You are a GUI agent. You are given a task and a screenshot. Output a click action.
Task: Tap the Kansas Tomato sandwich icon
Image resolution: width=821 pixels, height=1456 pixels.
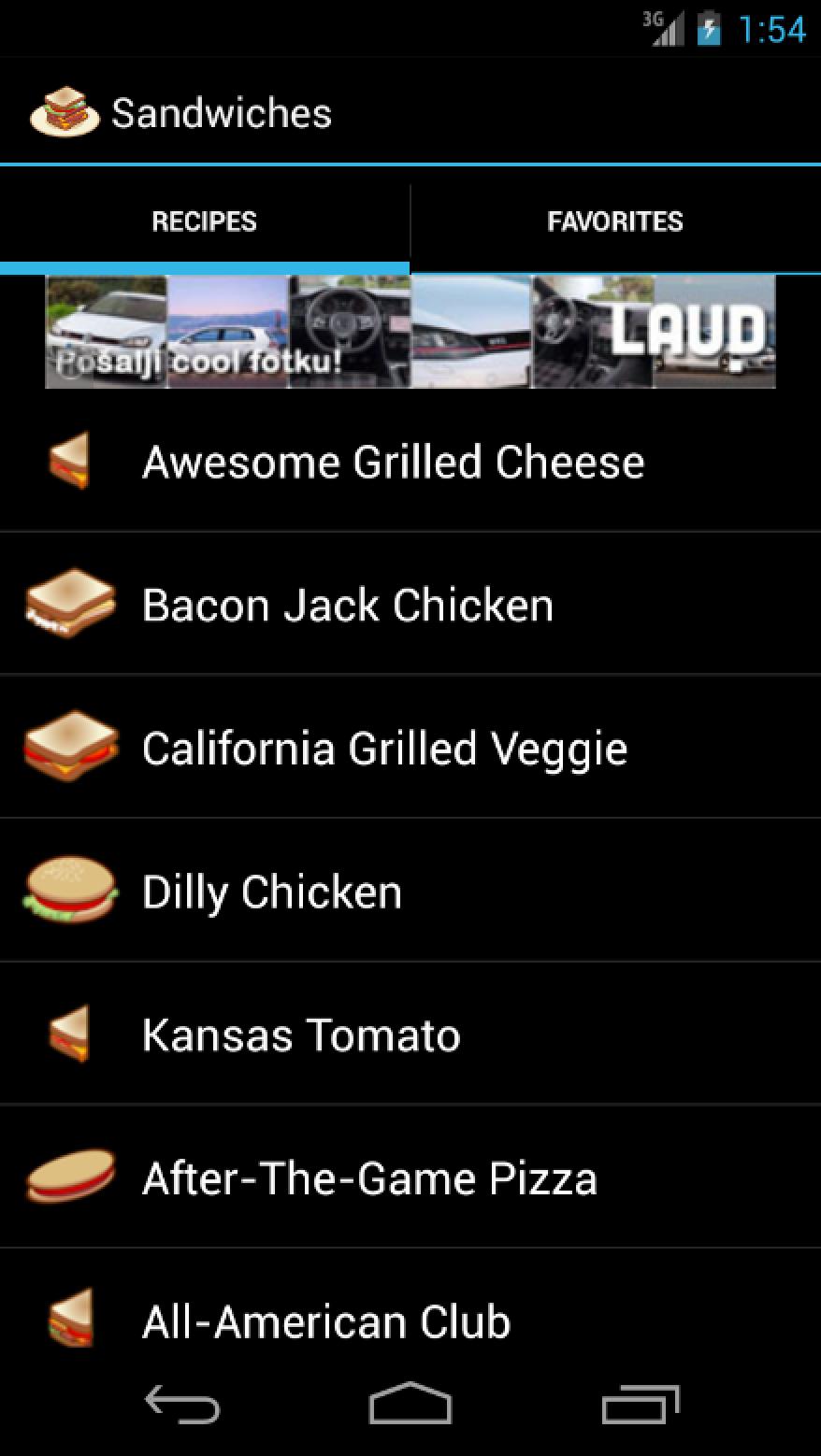pos(69,1035)
